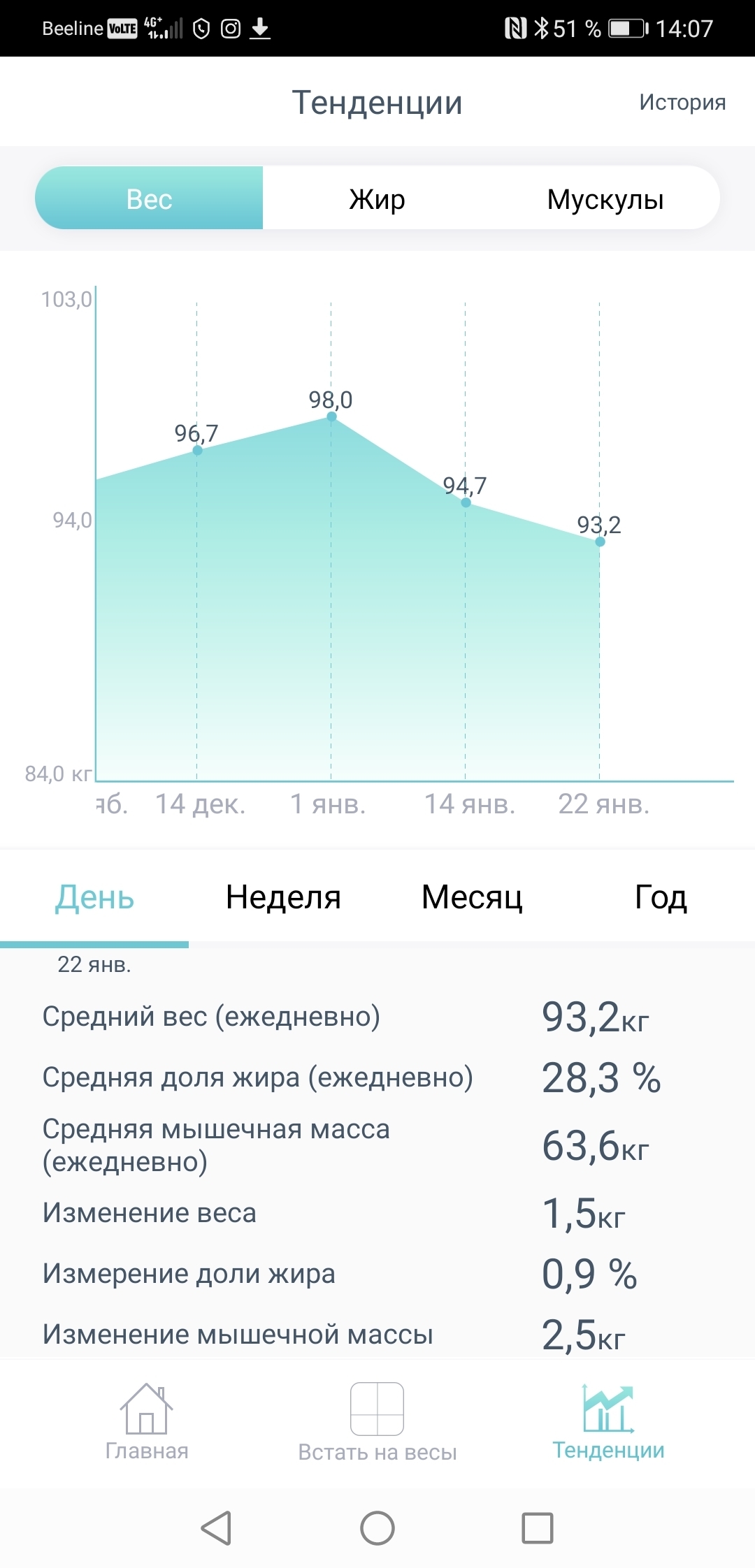The width and height of the screenshot is (755, 1568).
Task: Select the Вес segment
Action: pyautogui.click(x=149, y=198)
